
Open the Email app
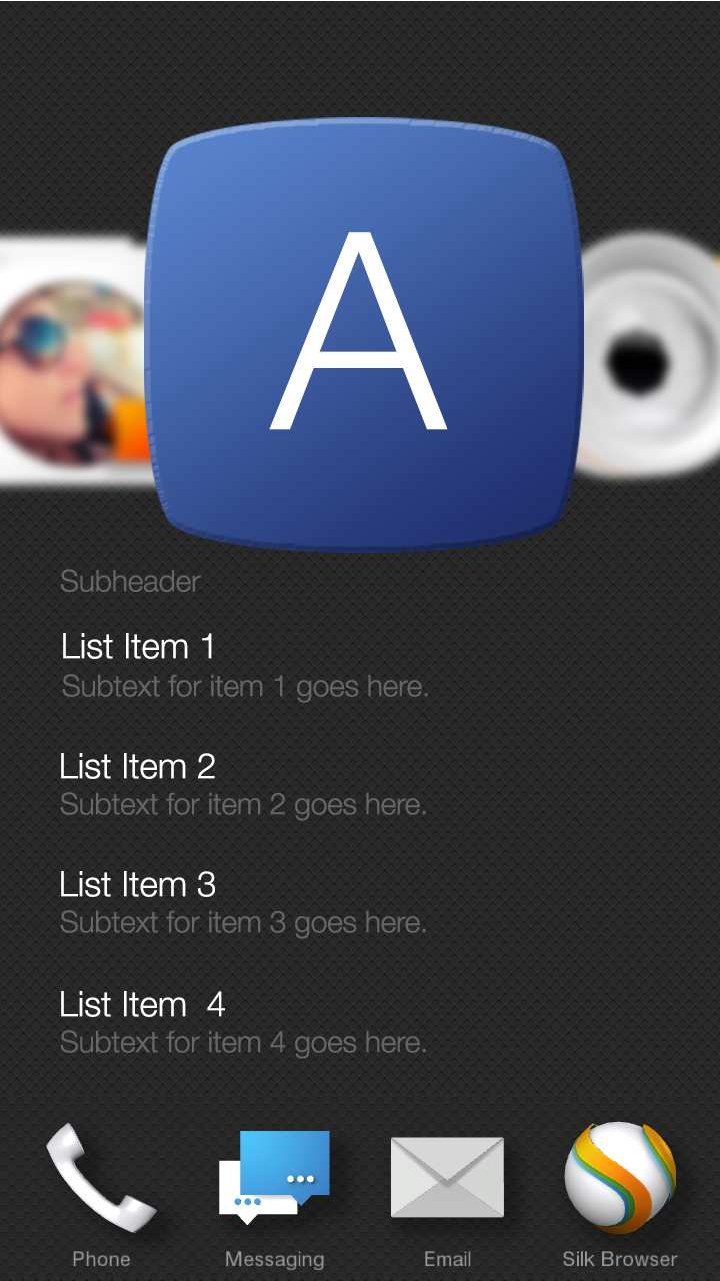tap(447, 1177)
